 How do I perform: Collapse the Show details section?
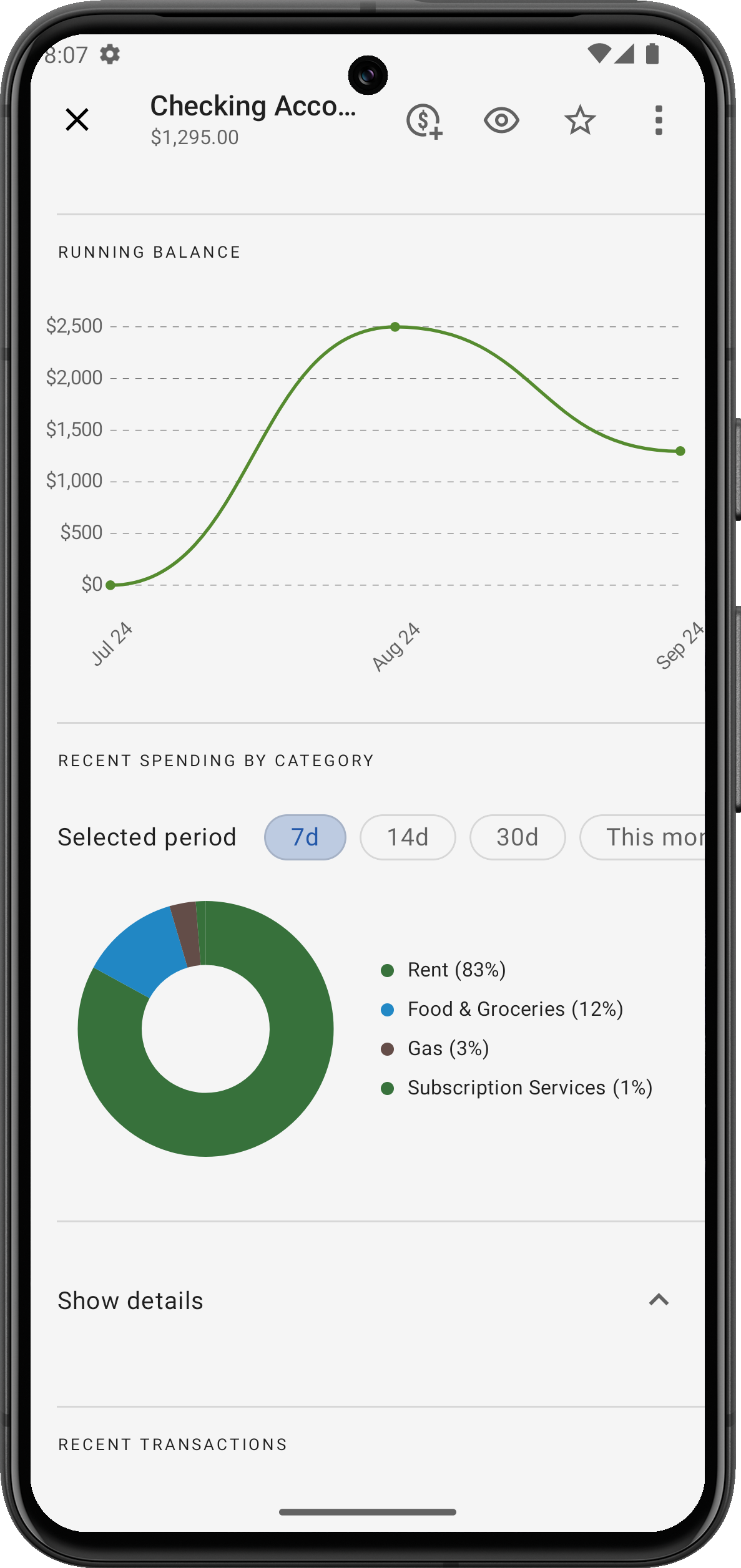tap(658, 1300)
